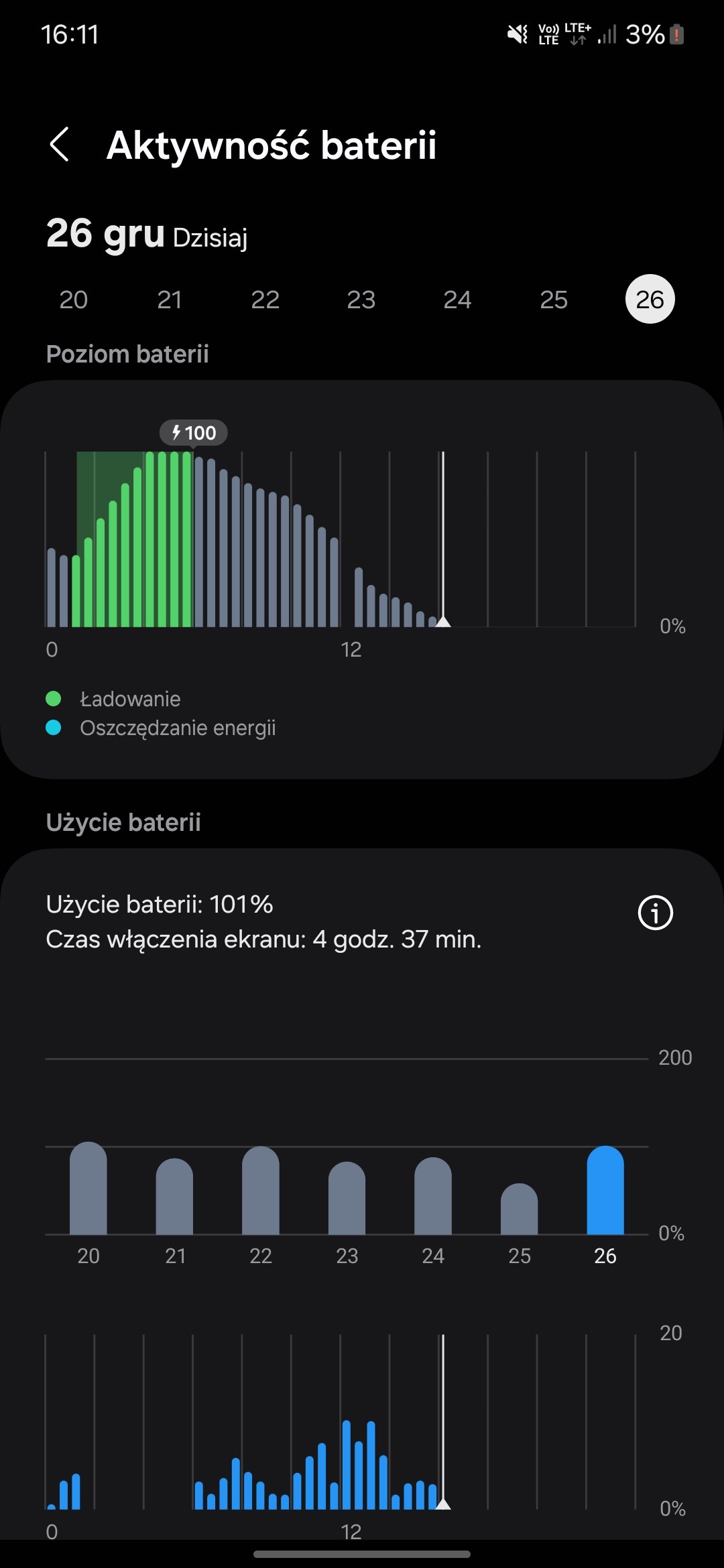This screenshot has width=724, height=1568.
Task: Tap the blue usage bar for day 26
Action: (605, 1190)
